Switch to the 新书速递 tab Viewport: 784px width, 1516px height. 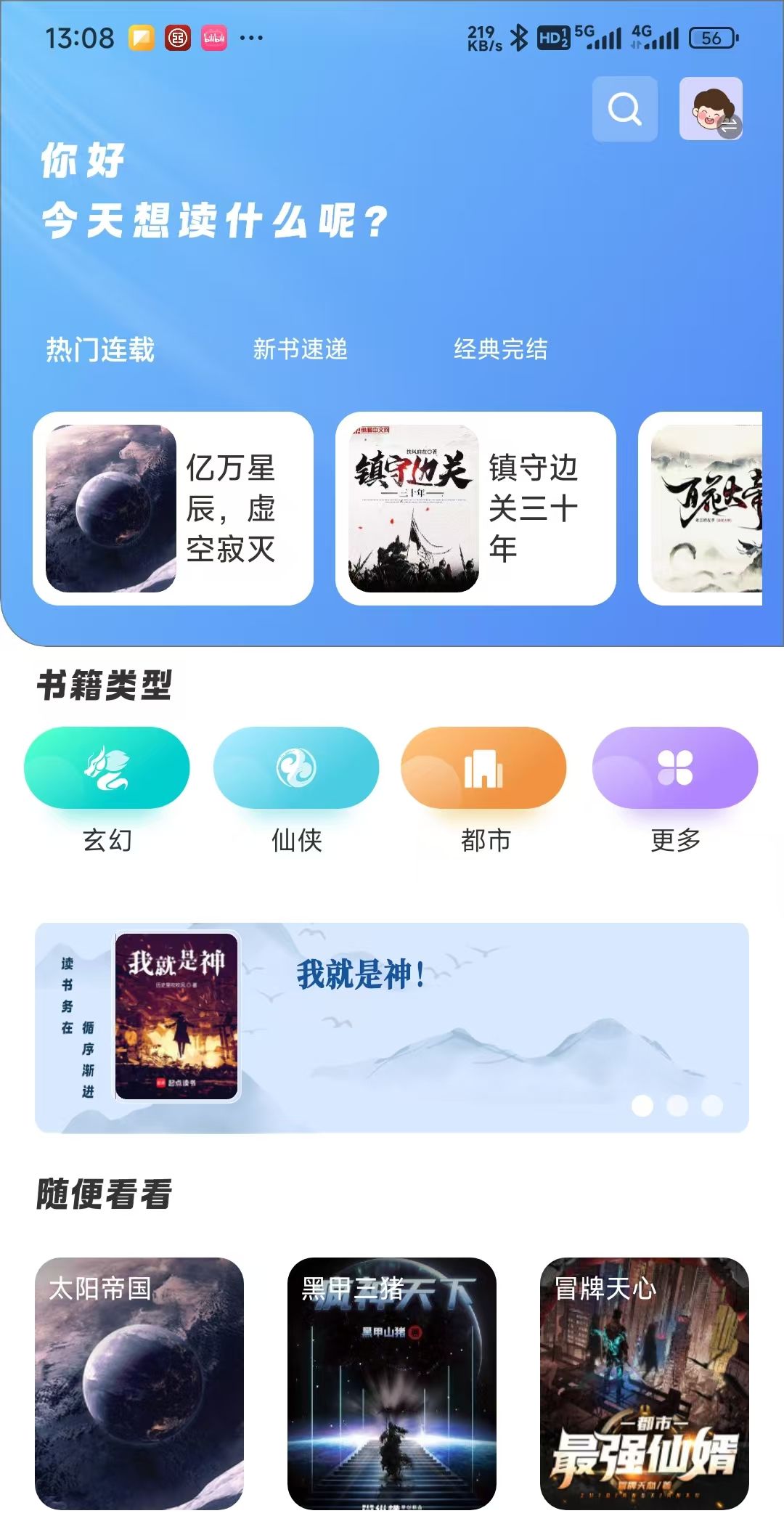pos(300,350)
